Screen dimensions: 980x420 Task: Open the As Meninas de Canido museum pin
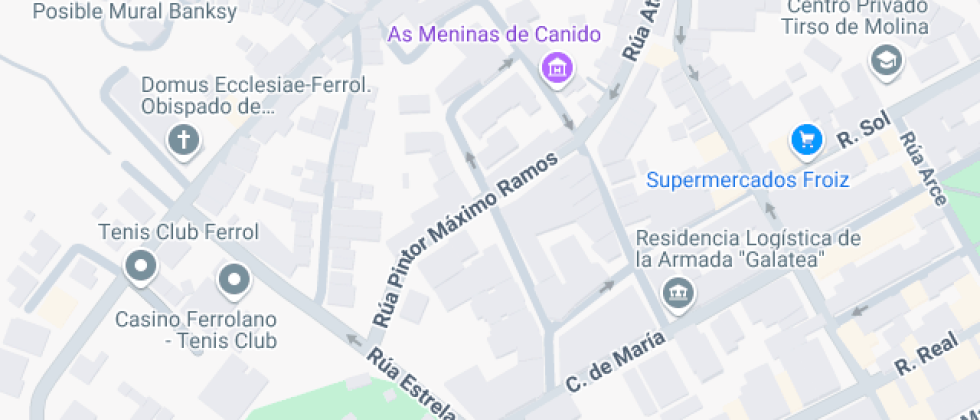pos(555,70)
